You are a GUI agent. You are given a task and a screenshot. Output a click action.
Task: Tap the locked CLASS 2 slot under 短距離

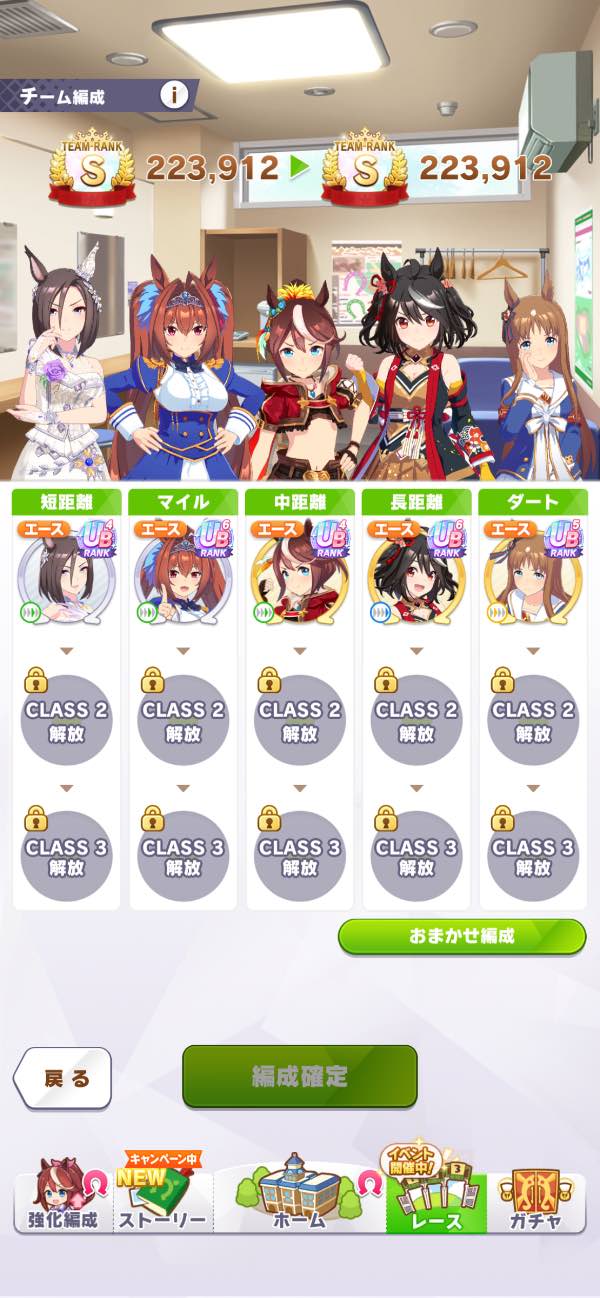tap(66, 720)
